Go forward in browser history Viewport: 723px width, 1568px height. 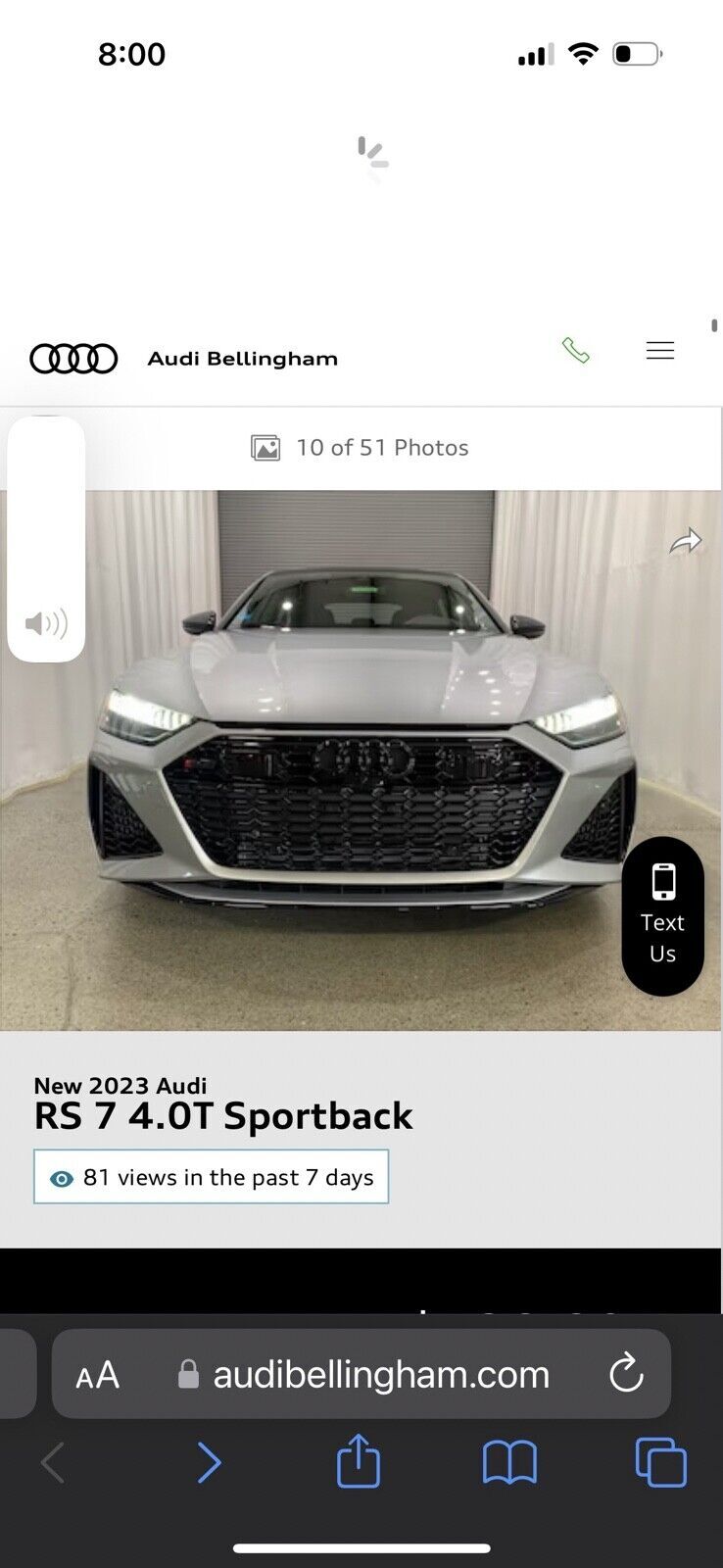click(x=209, y=1463)
